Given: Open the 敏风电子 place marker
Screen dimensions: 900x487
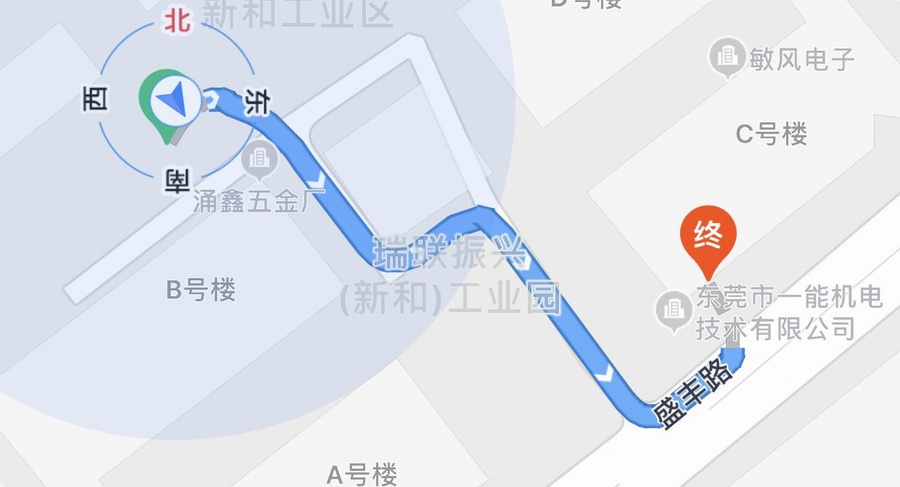Looking at the screenshot, I should [726, 57].
